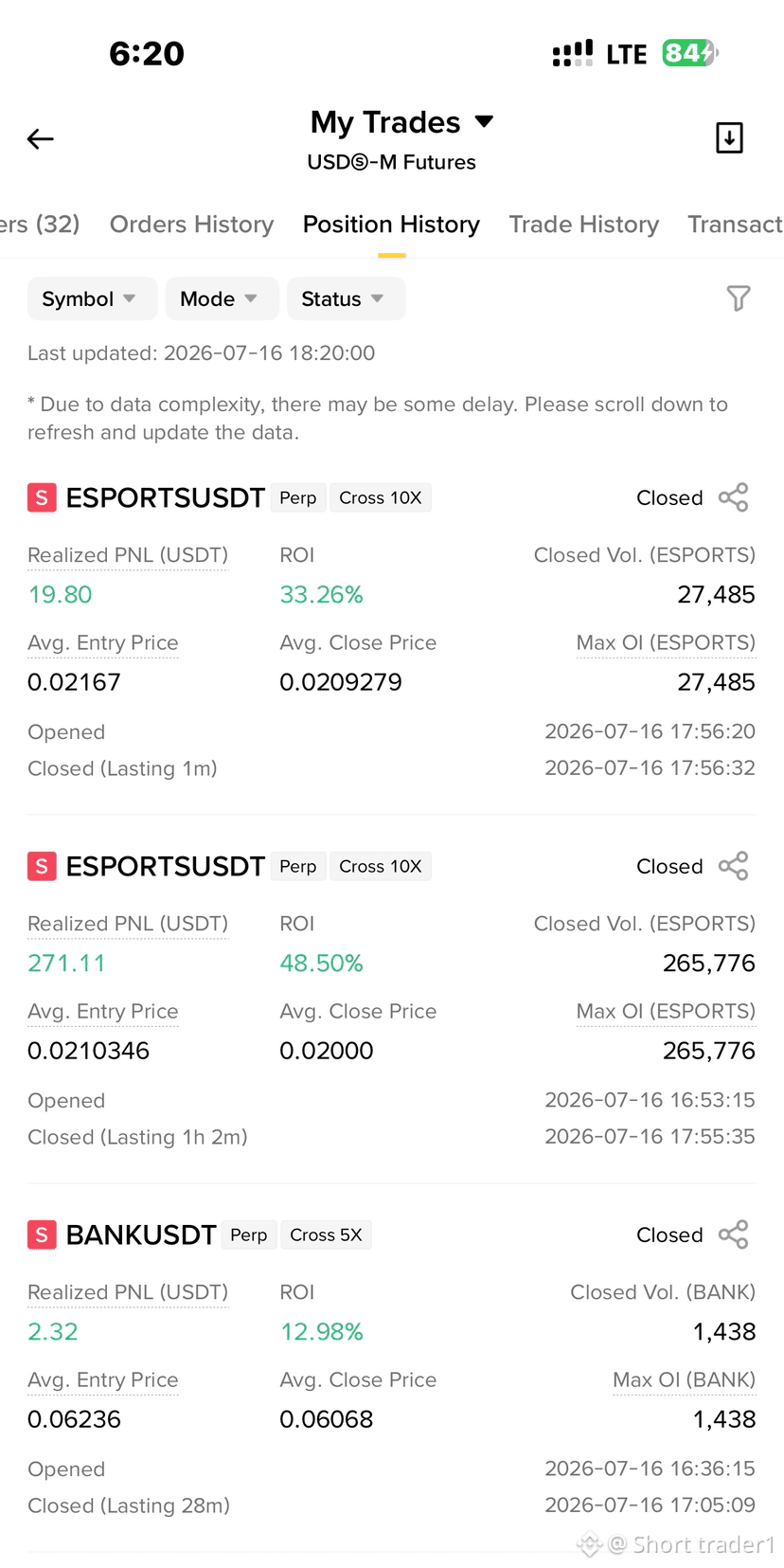Go back using the arrow icon
The image size is (784, 1568).
click(41, 139)
